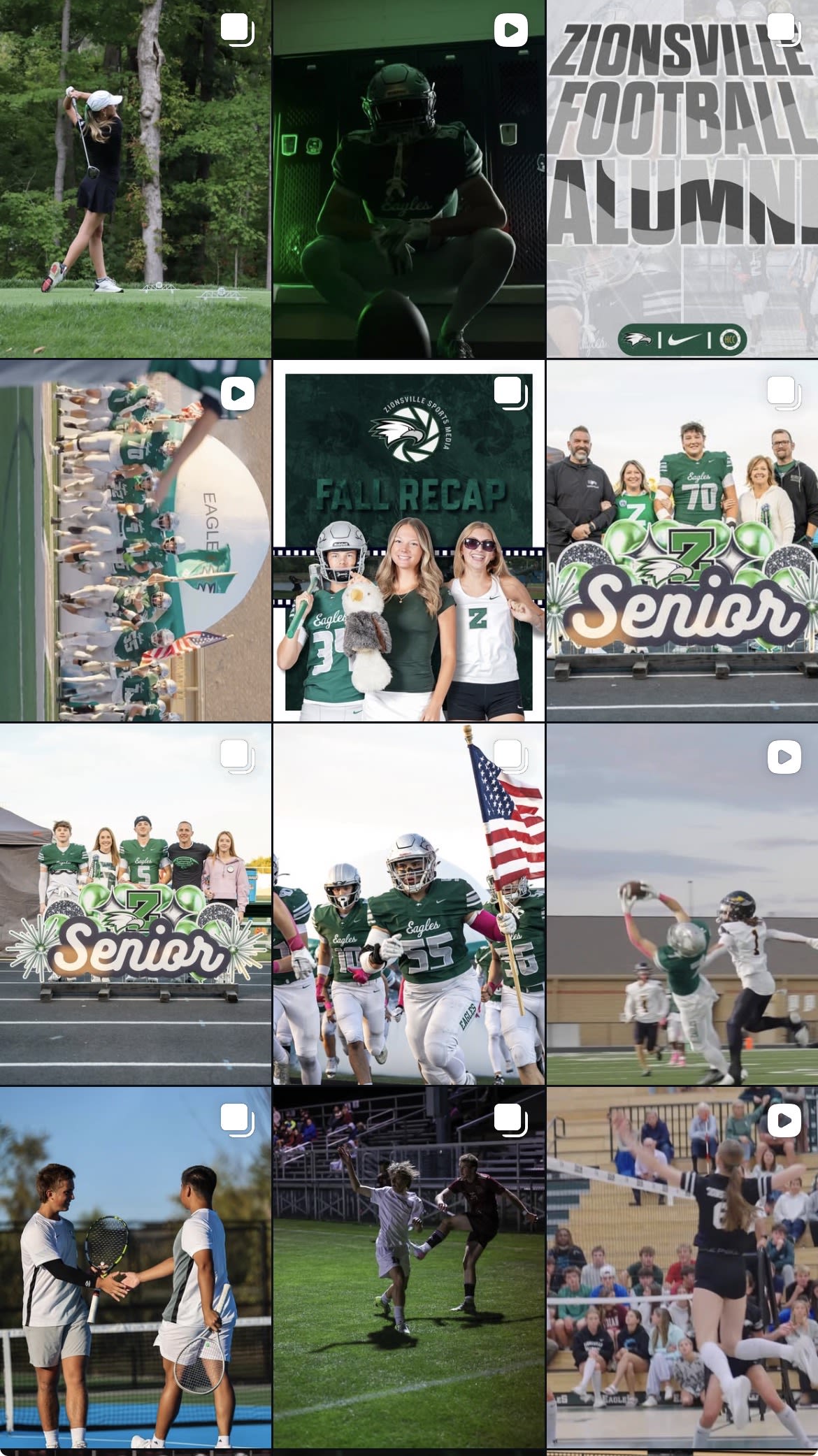
Task: Open the Senior post with player 5
Action: pos(135,904)
